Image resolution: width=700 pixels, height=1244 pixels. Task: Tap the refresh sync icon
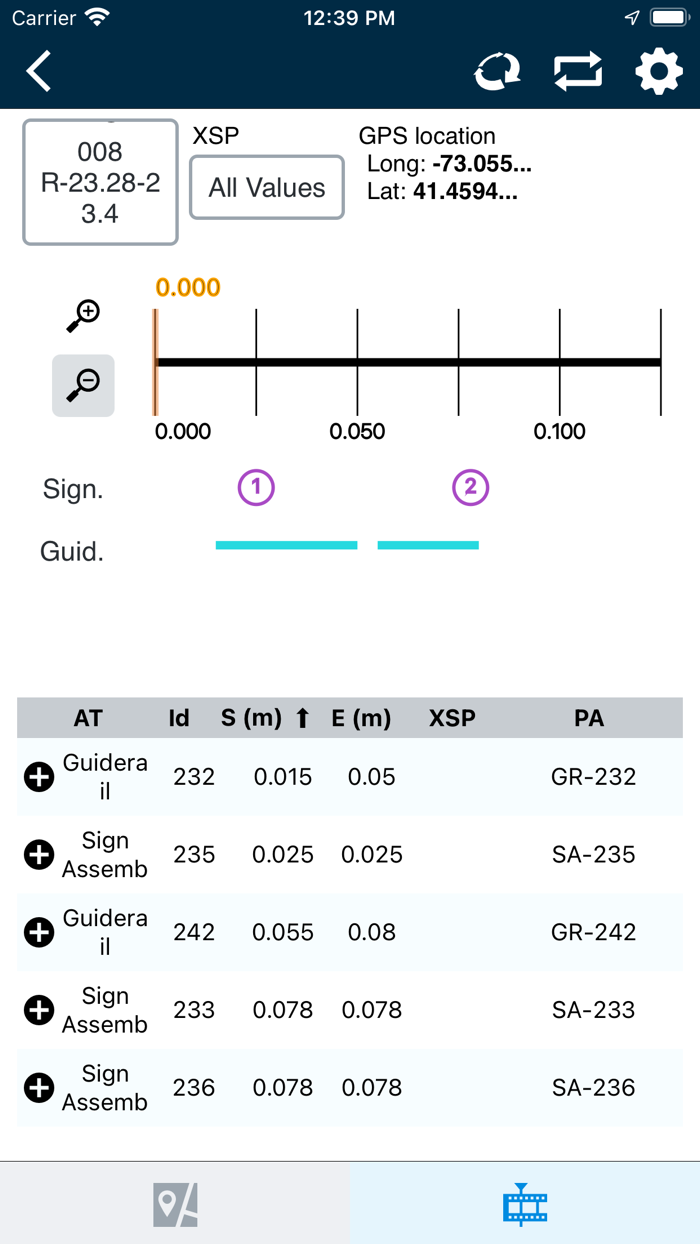(x=497, y=73)
